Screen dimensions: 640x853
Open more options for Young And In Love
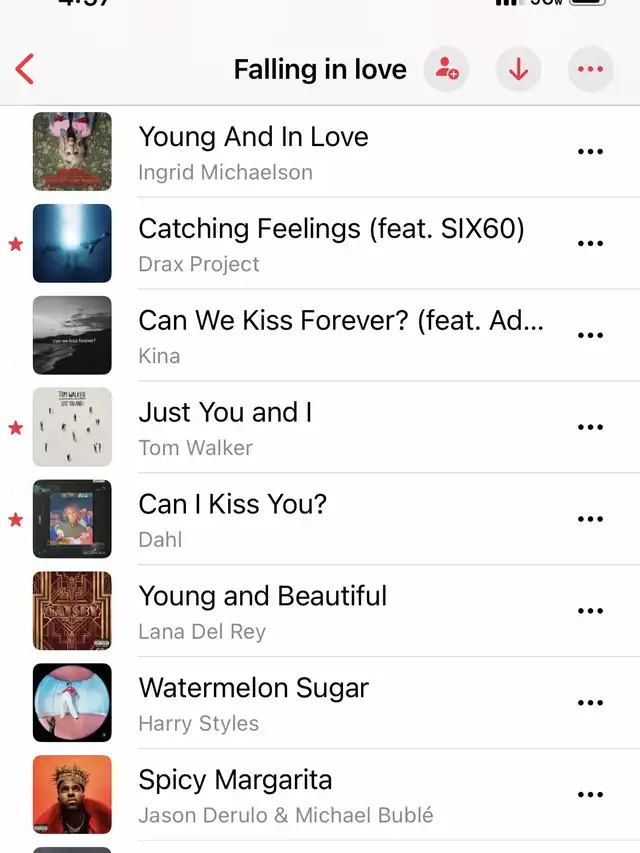590,152
